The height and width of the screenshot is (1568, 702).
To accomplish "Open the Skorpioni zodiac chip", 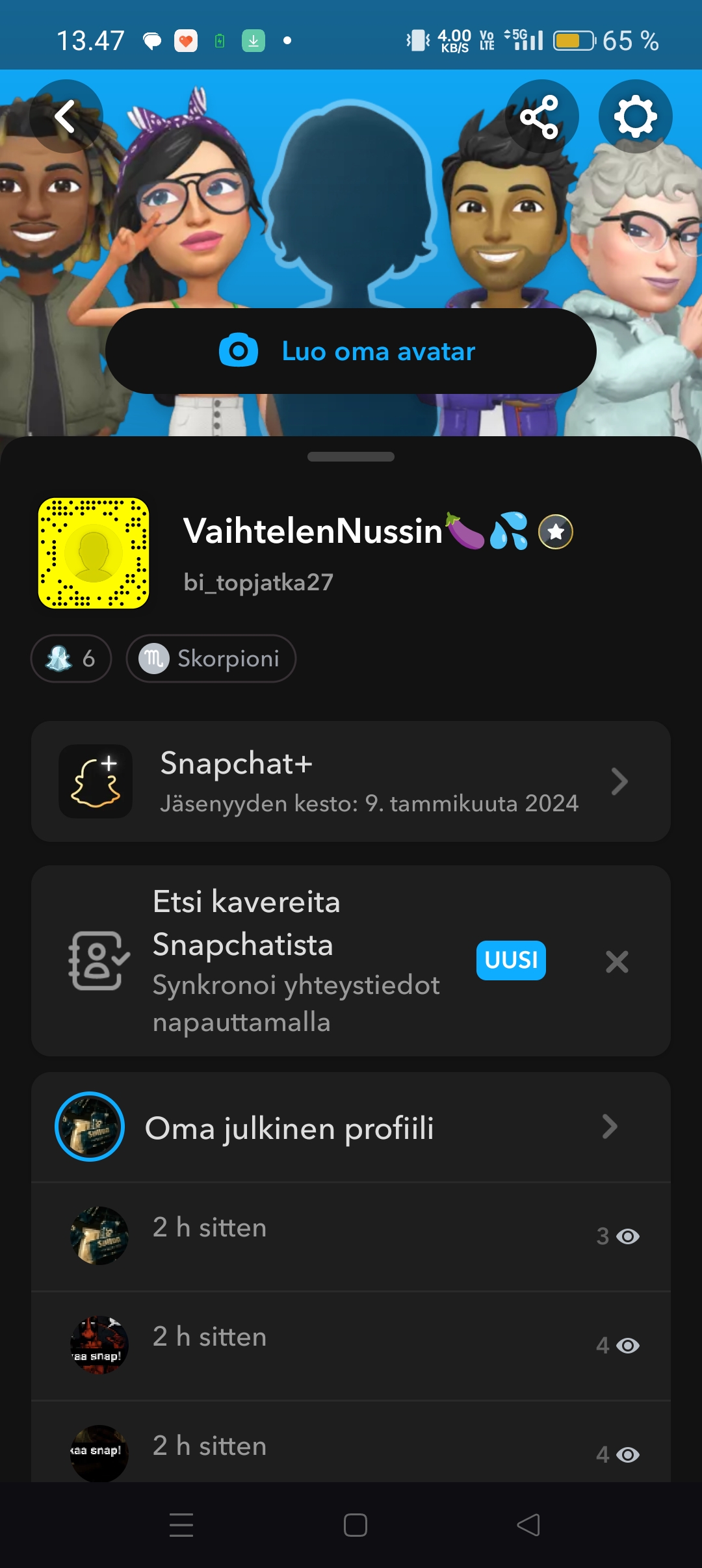I will tap(211, 659).
